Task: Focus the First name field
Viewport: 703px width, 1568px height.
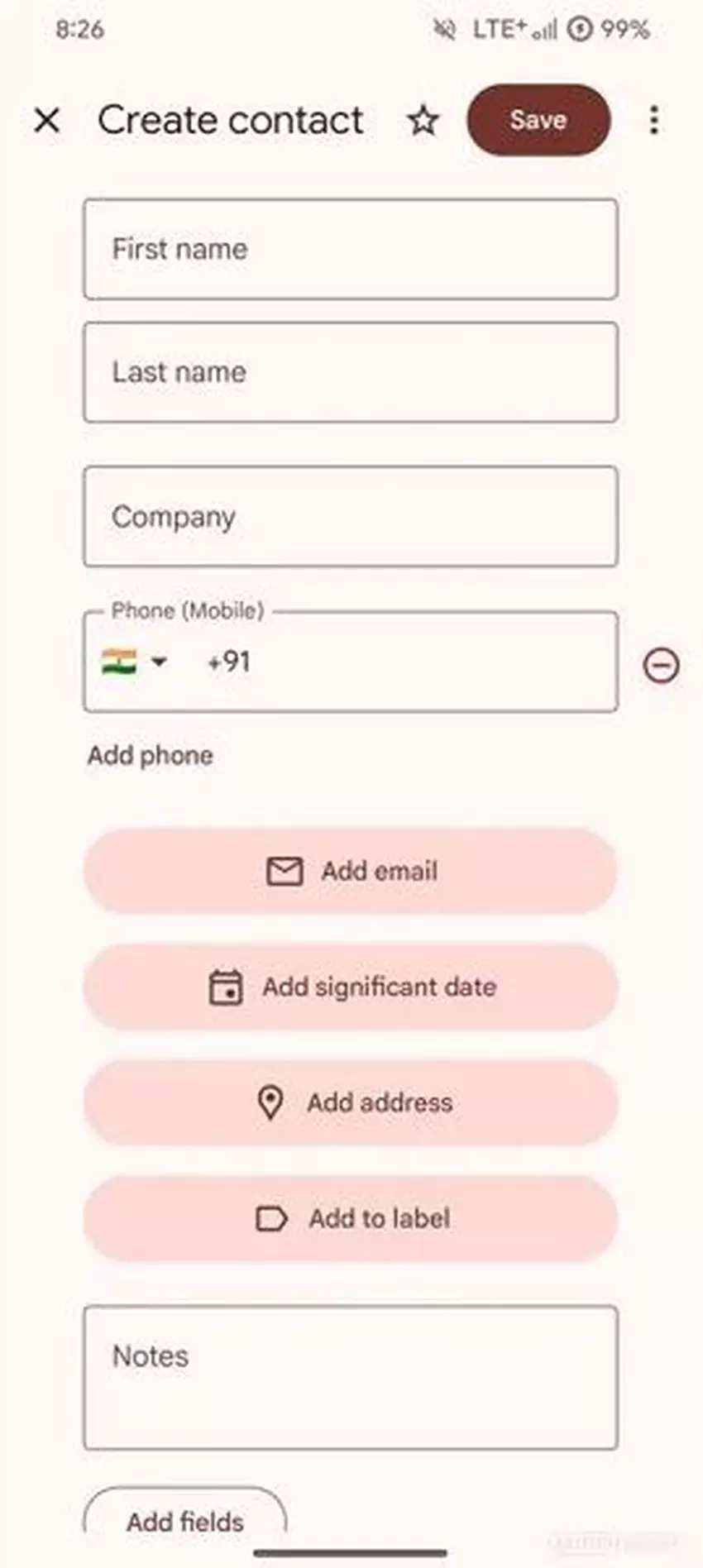Action: point(350,249)
